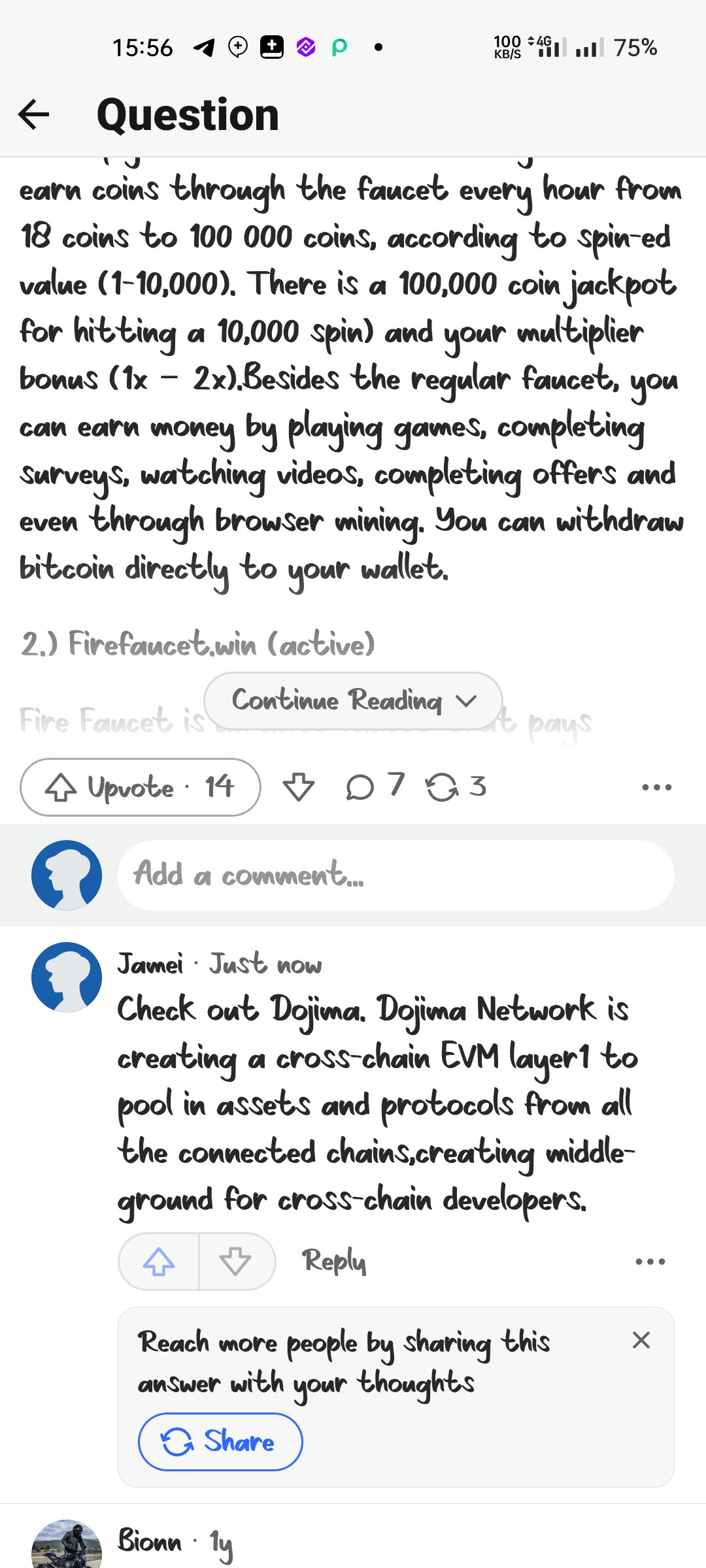Viewport: 706px width, 1568px height.
Task: Reply to Jamei's comment
Action: tap(333, 1261)
